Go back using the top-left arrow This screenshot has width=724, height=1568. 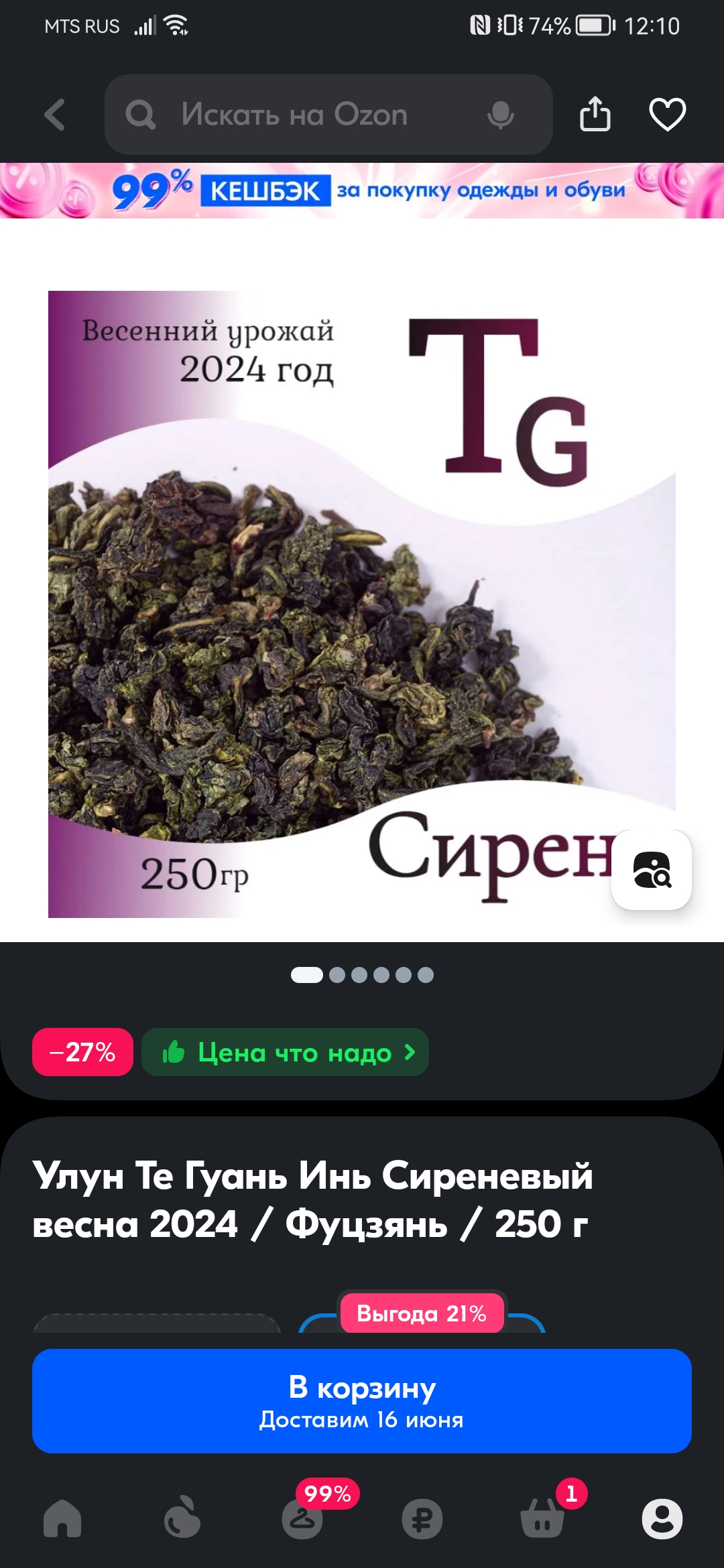click(x=55, y=115)
